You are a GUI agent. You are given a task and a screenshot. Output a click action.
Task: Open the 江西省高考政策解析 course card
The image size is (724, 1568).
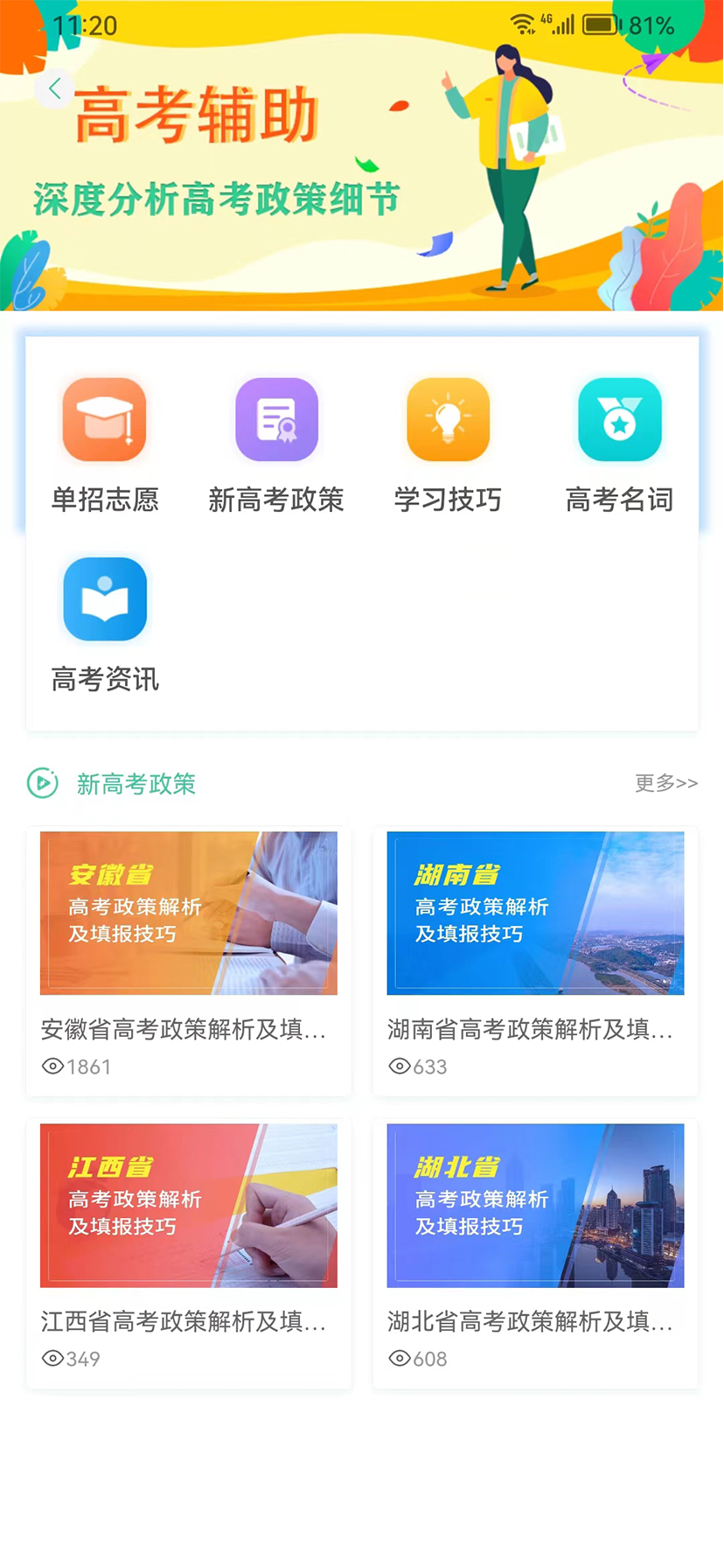tap(188, 1205)
